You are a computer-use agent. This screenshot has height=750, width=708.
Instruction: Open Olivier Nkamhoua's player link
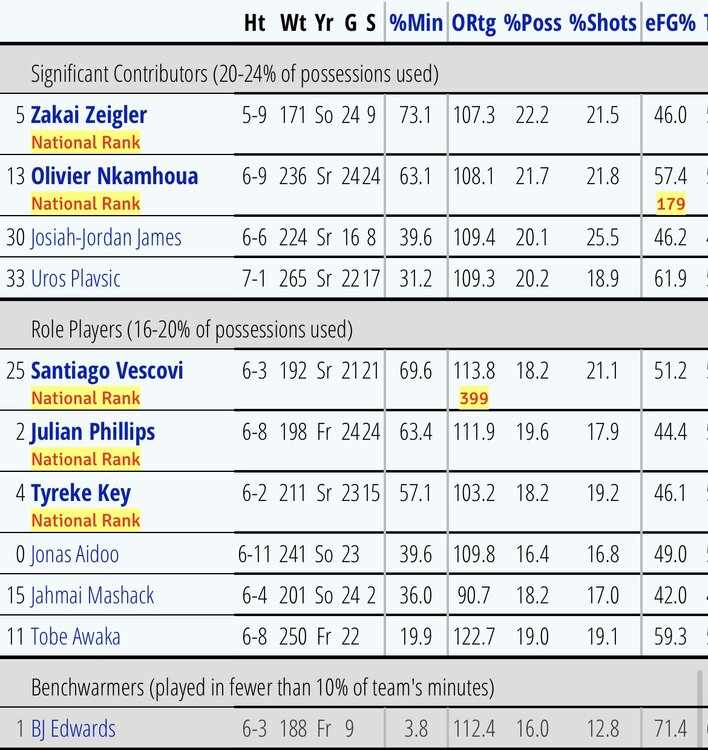tap(114, 176)
